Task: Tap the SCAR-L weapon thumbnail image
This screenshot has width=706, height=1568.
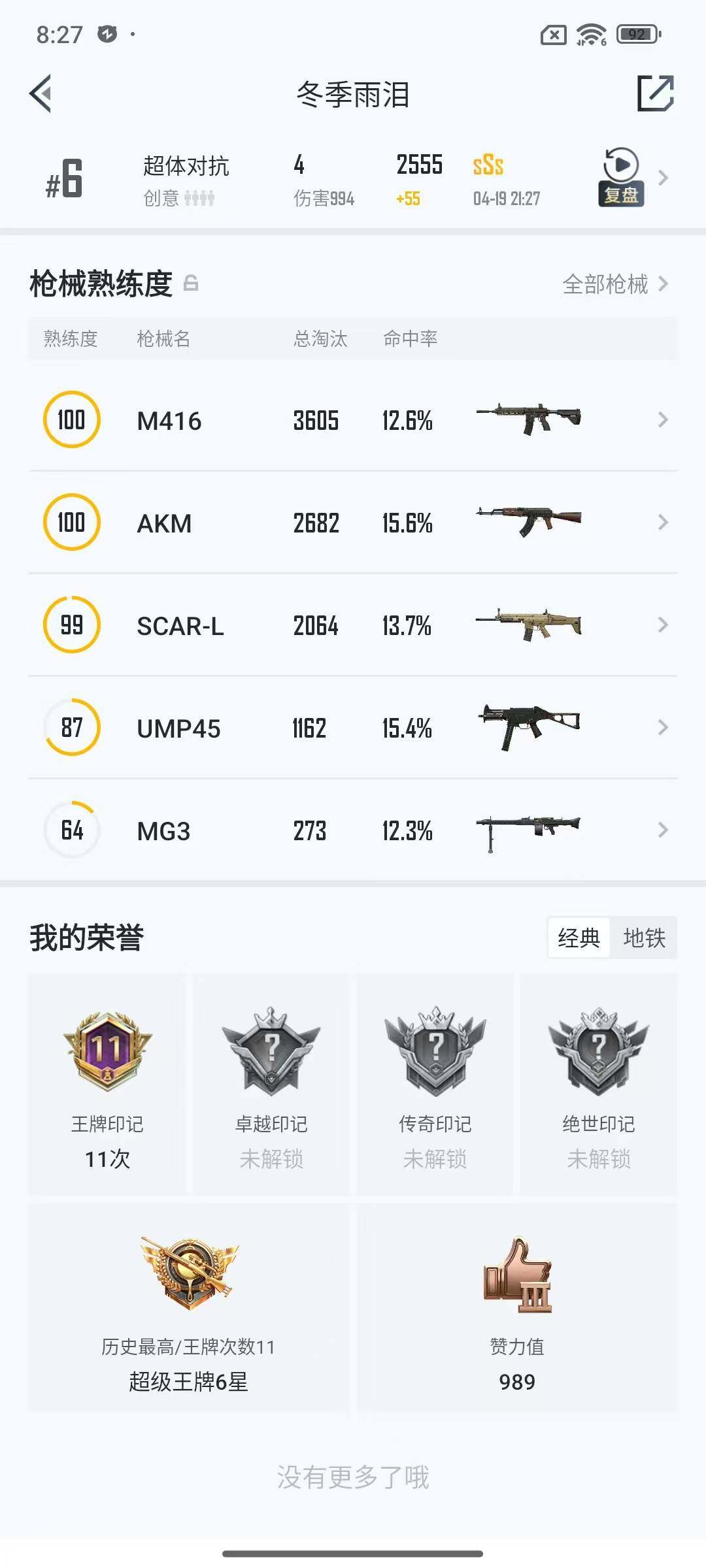Action: (x=529, y=625)
